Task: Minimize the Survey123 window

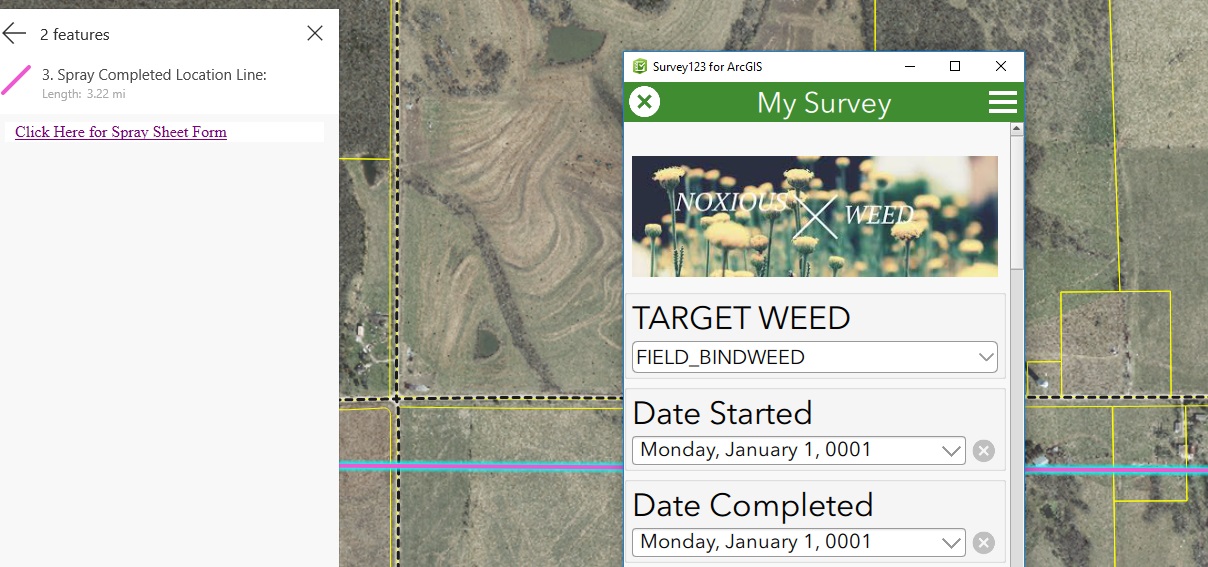Action: (911, 67)
